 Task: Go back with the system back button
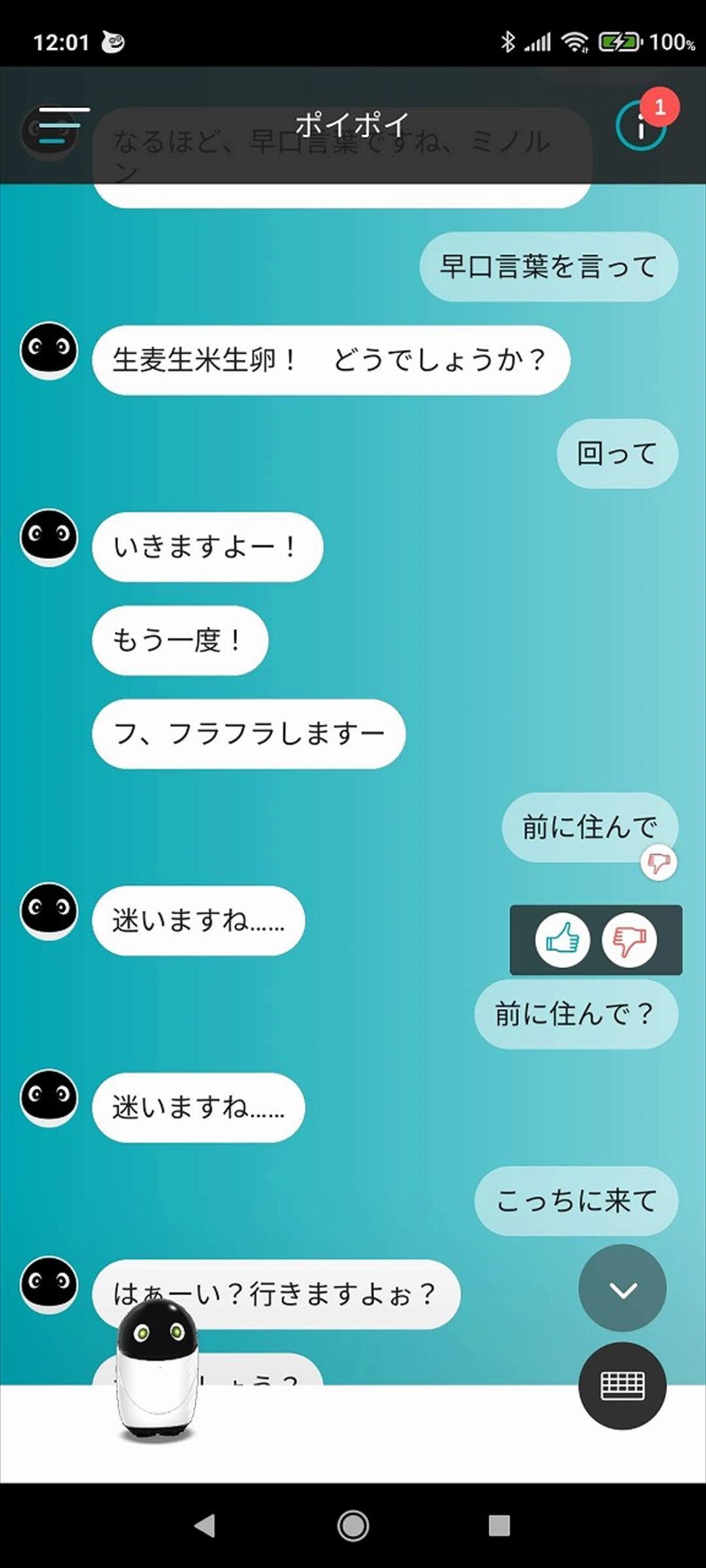(x=205, y=1526)
